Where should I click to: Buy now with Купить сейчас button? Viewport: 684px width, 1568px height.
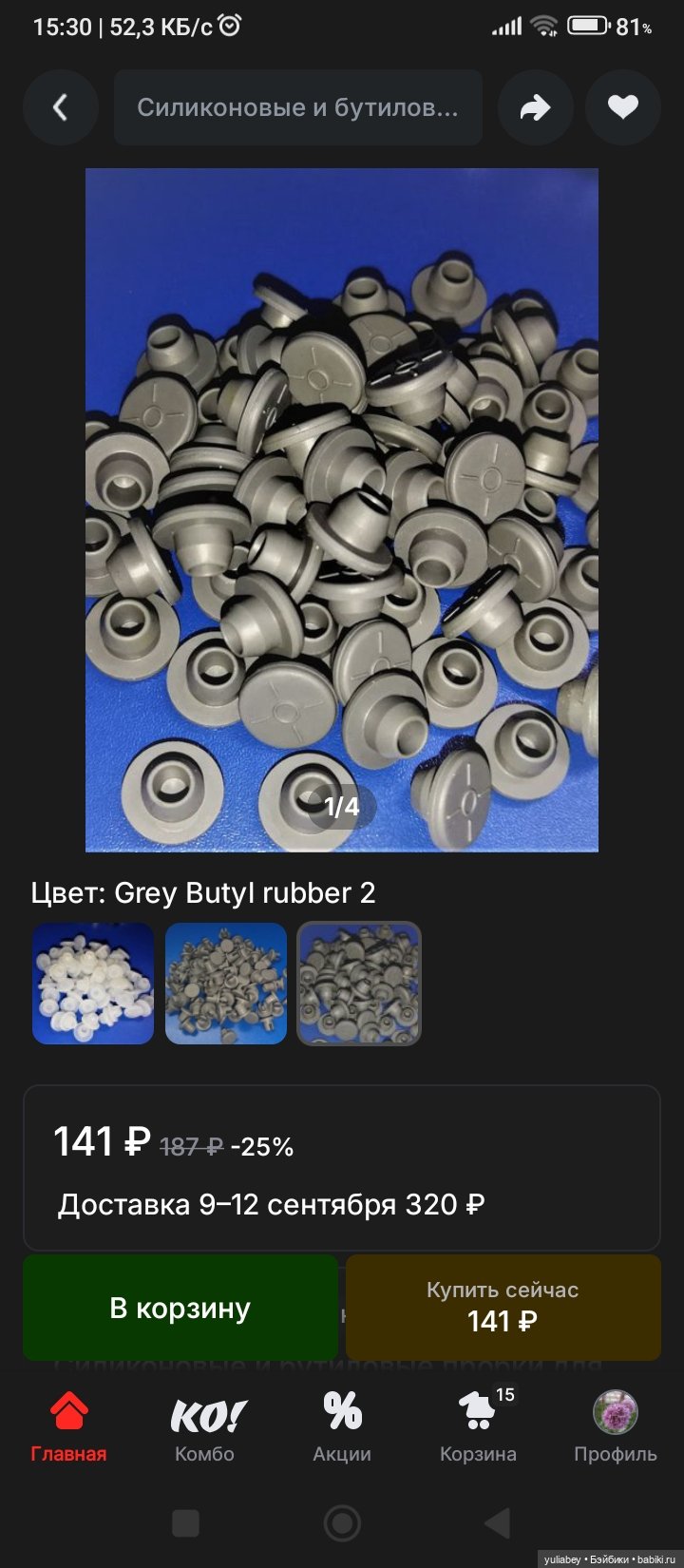coord(503,1308)
